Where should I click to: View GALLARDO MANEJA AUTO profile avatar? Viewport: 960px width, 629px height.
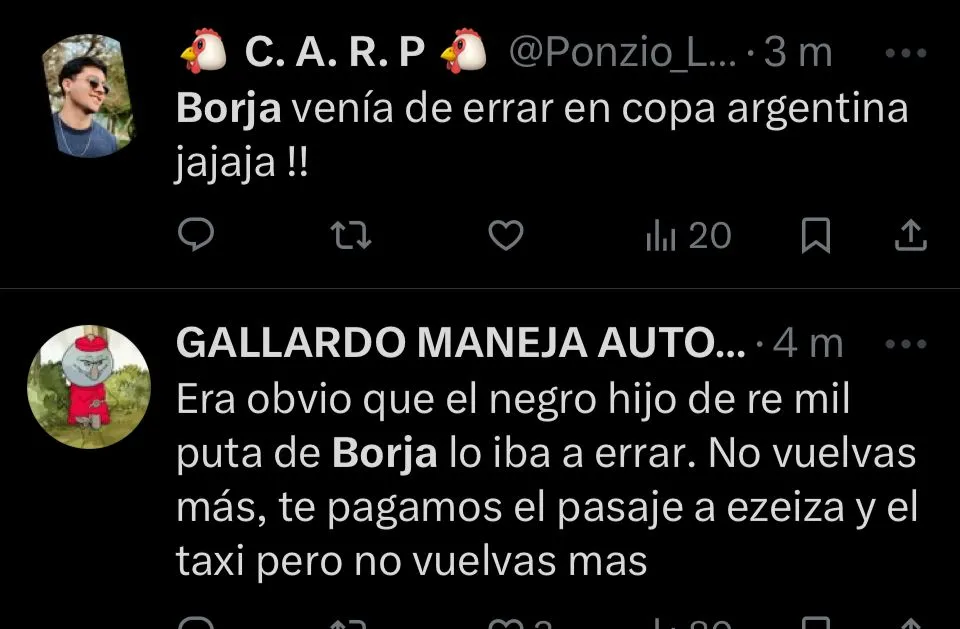click(x=88, y=386)
